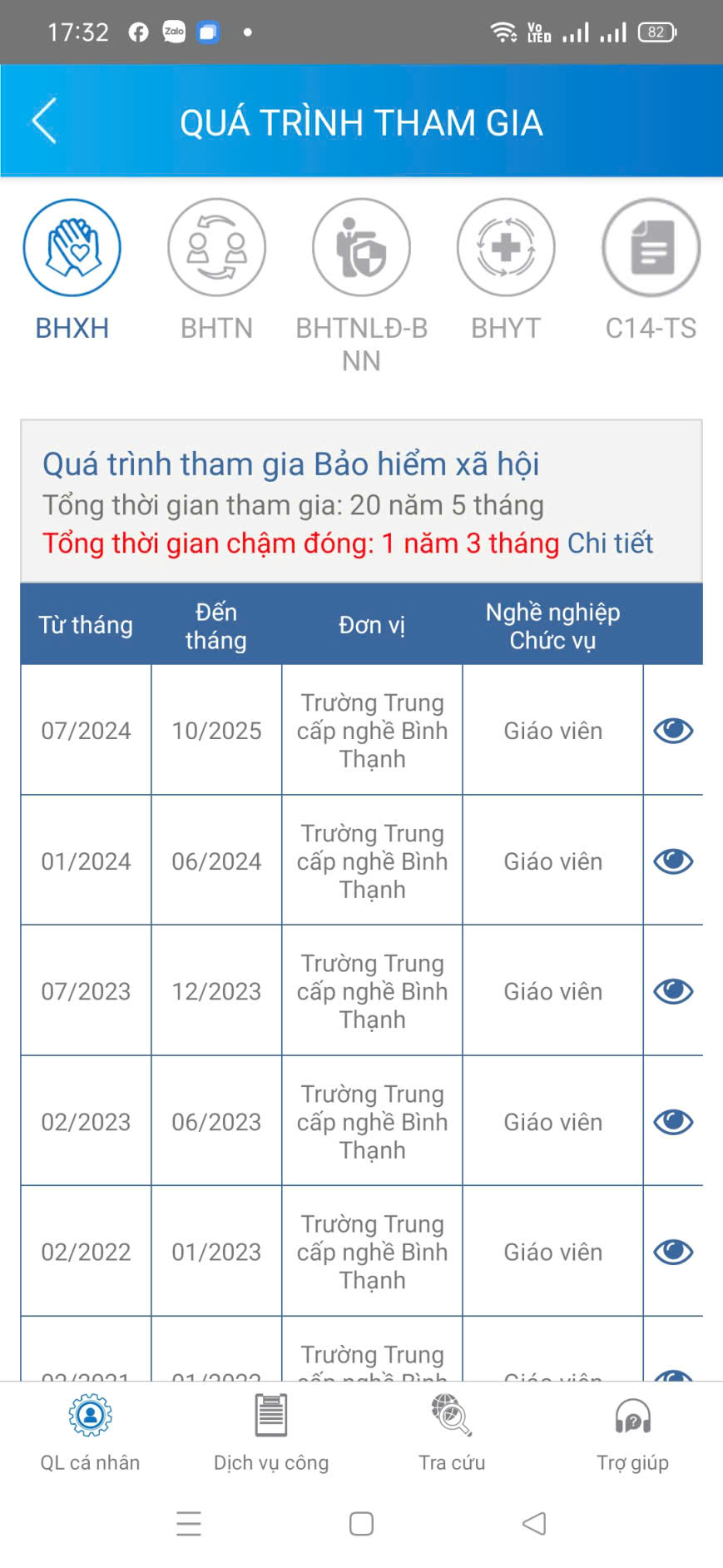Go back with the arrow button
This screenshot has width=723, height=1568.
(43, 121)
